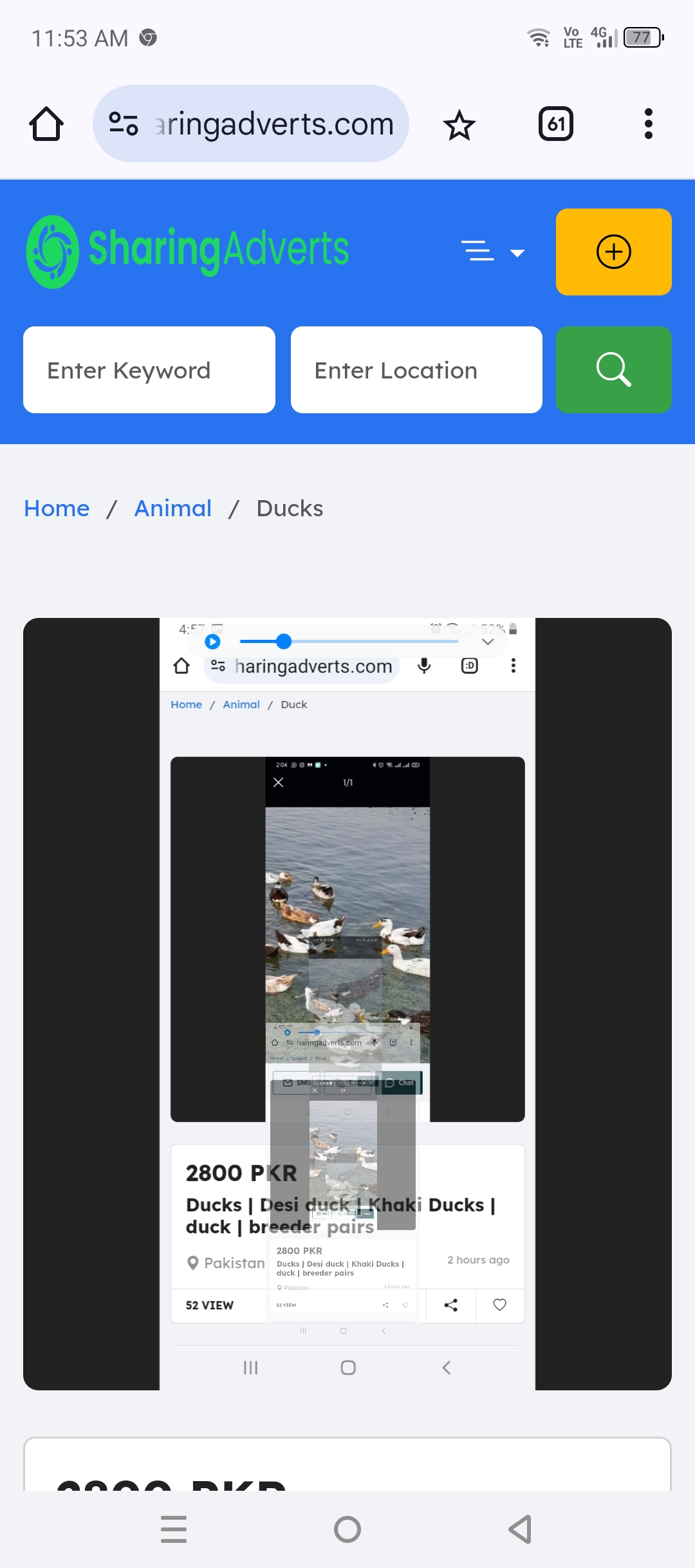Run search with the green magnifier button

(613, 370)
